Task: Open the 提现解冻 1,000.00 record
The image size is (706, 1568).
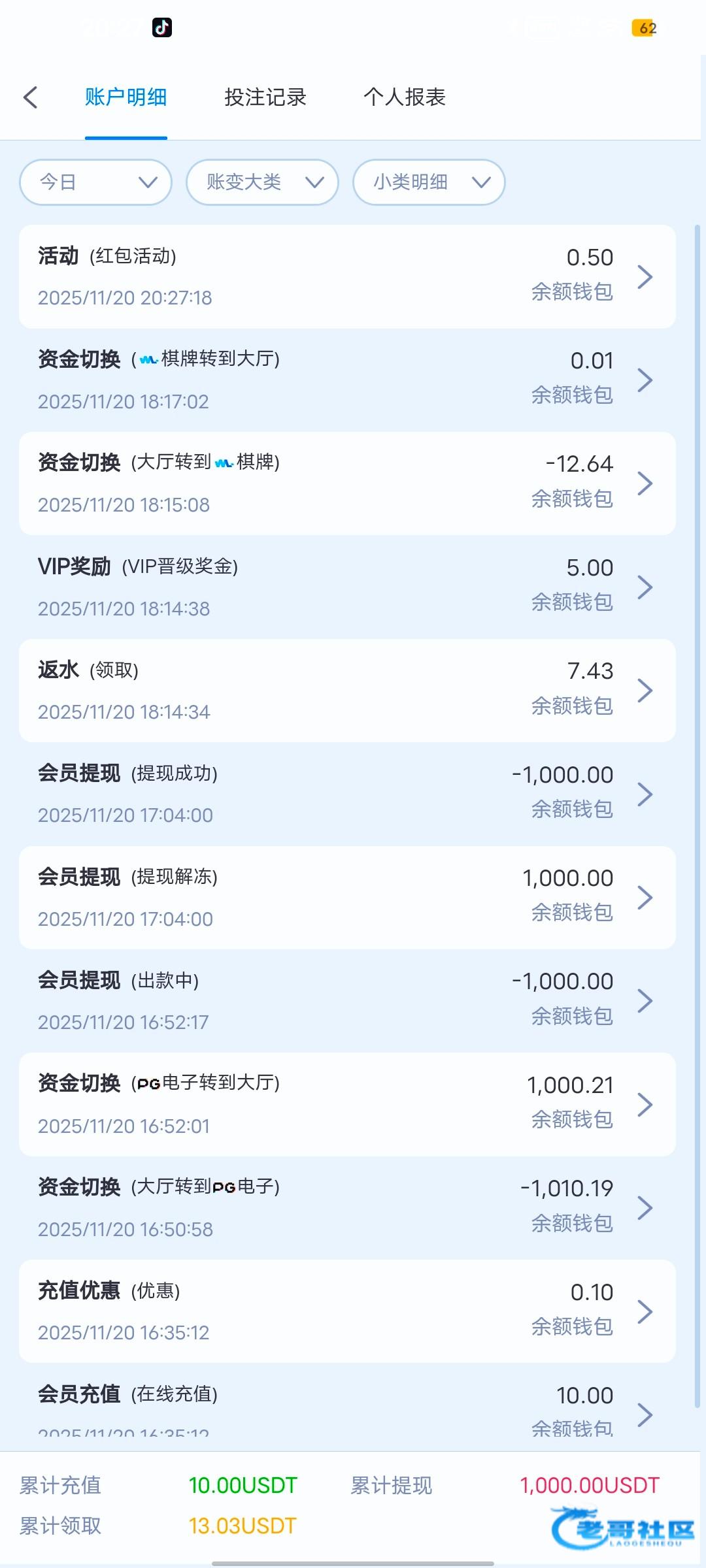Action: point(346,897)
